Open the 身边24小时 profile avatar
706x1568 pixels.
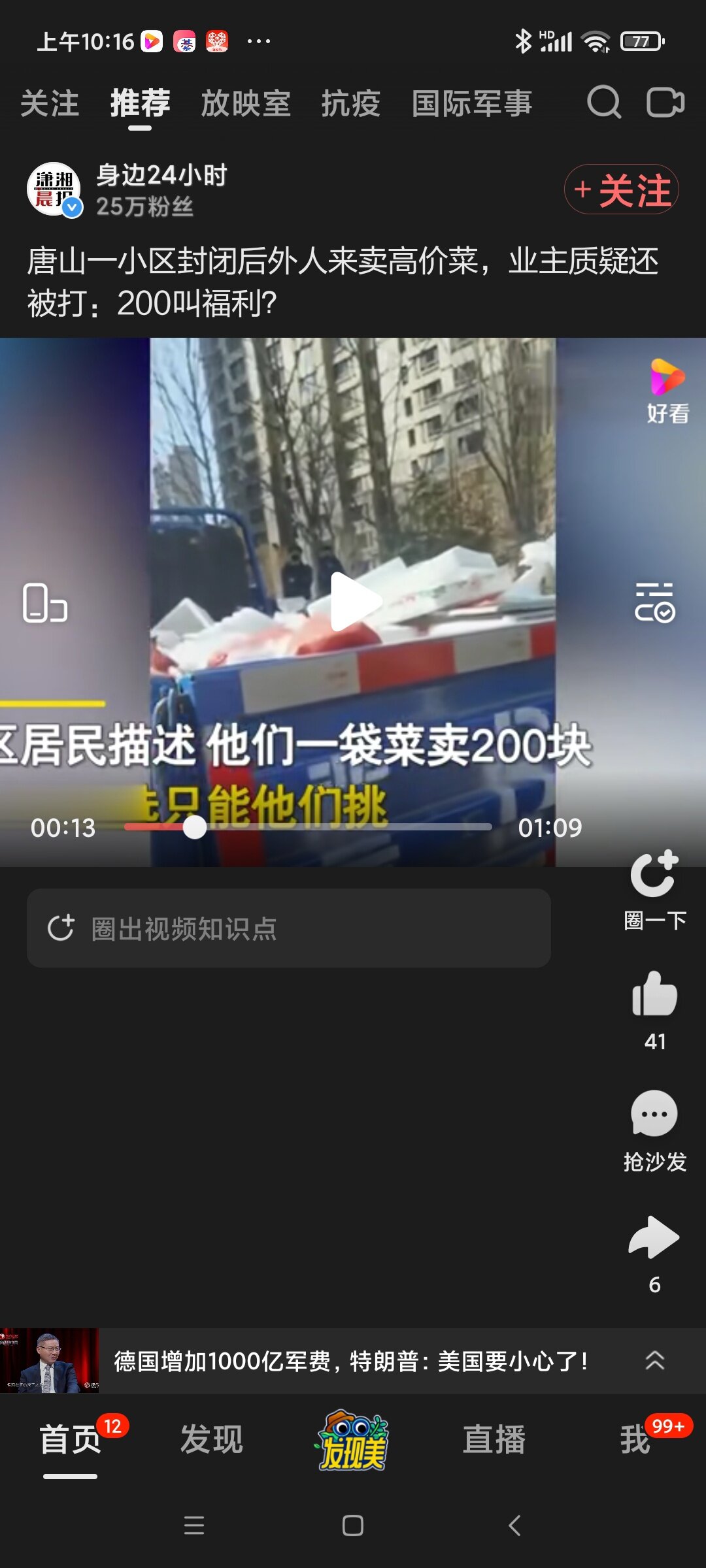pyautogui.click(x=54, y=189)
